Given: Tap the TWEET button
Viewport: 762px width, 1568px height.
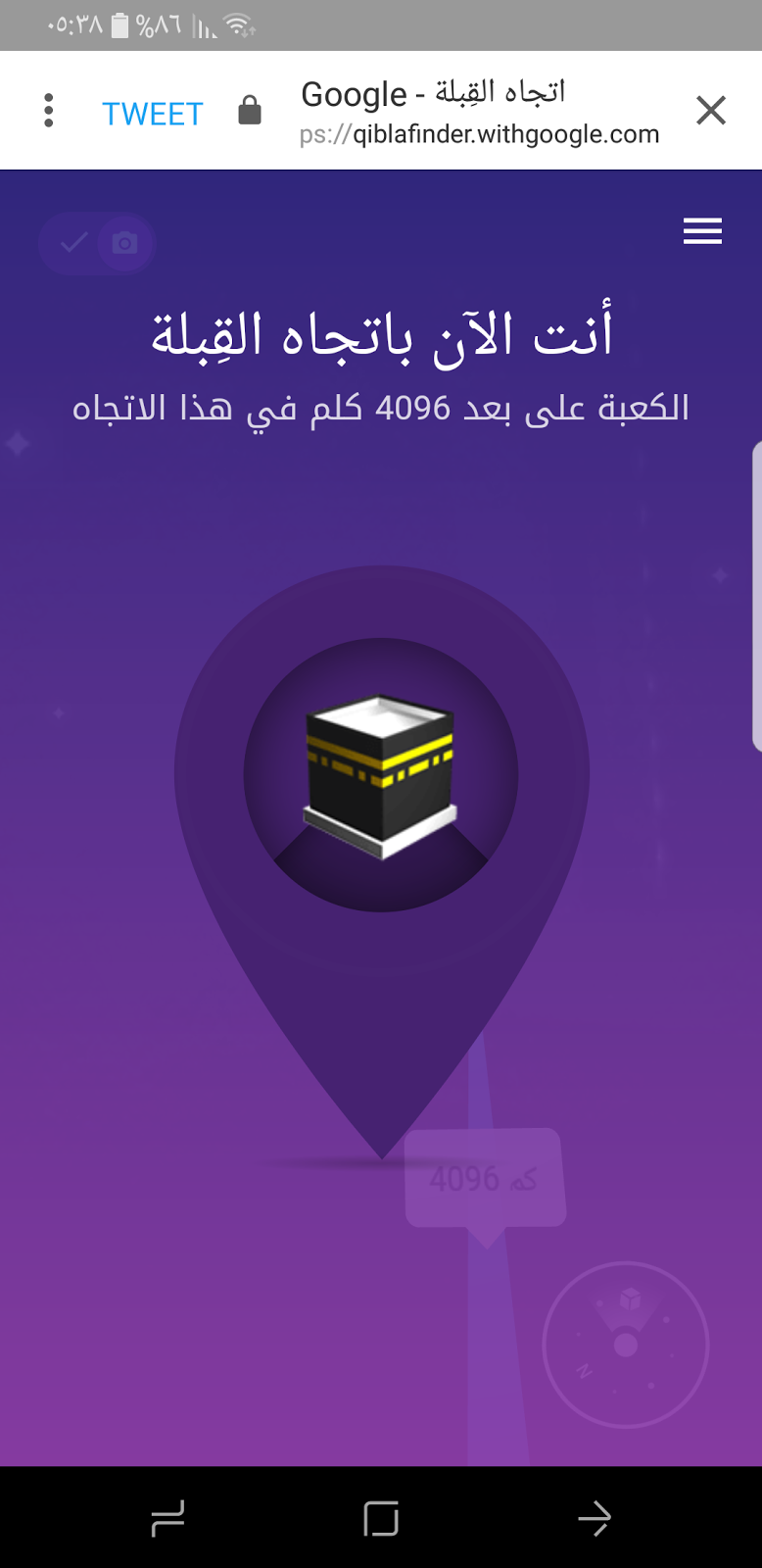Looking at the screenshot, I should coord(152,114).
